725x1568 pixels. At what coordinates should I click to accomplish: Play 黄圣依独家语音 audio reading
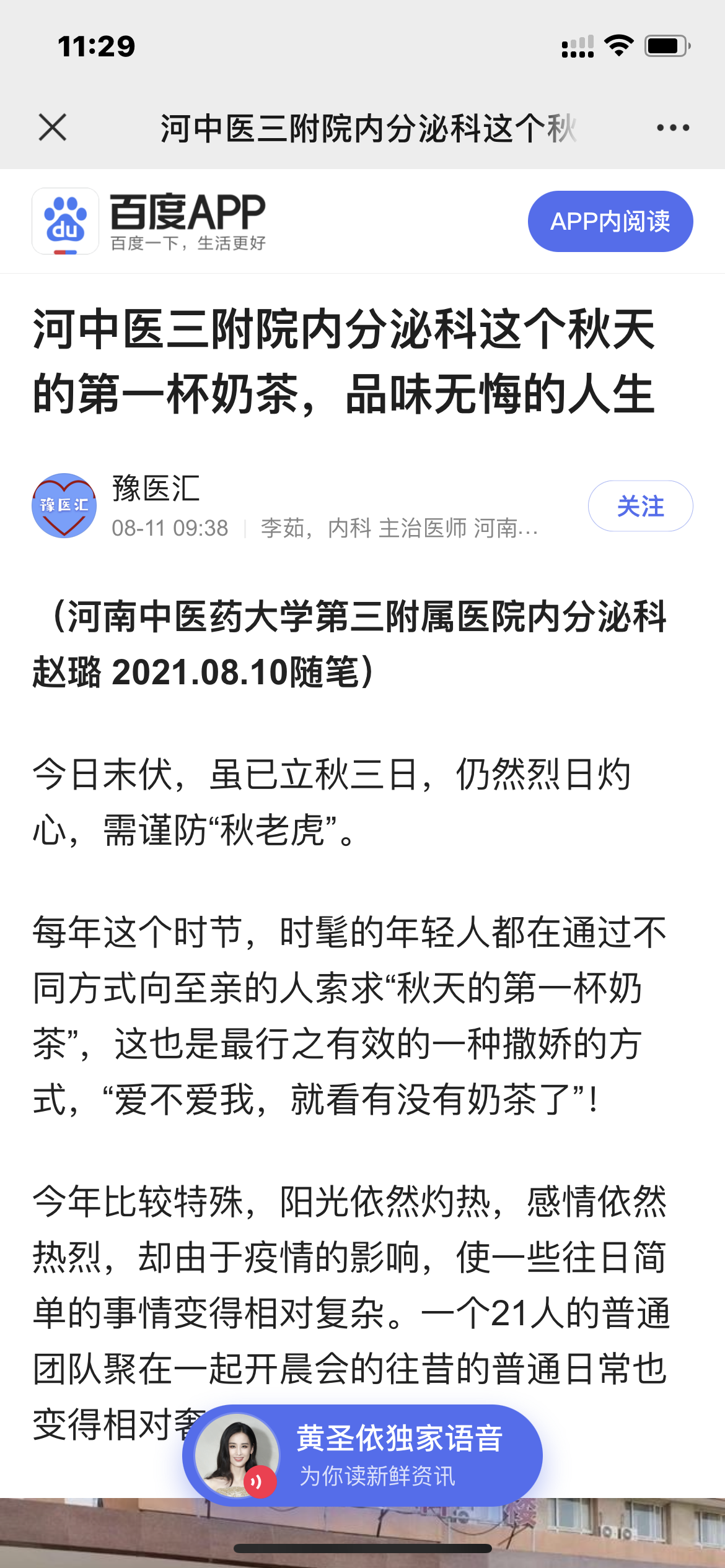(362, 1455)
